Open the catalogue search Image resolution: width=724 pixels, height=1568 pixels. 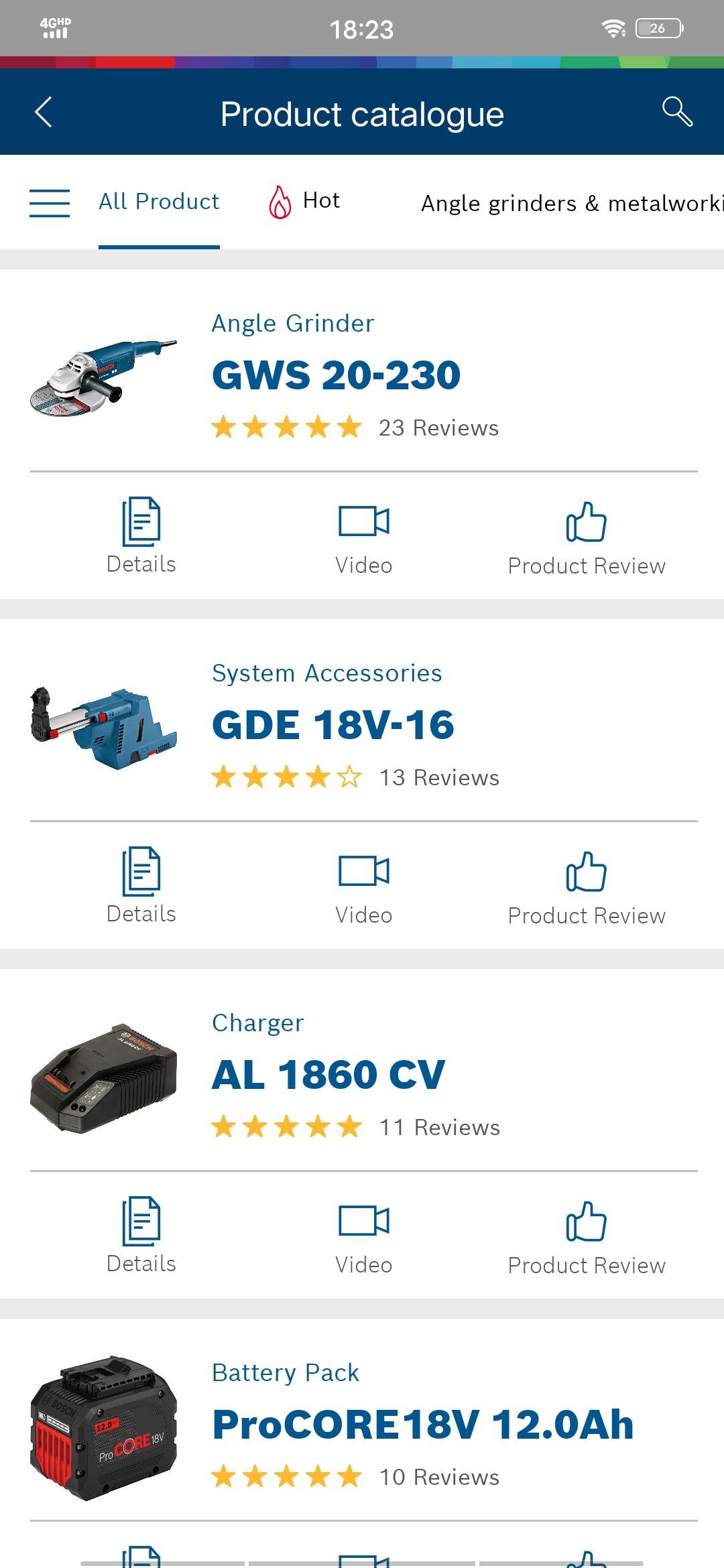677,112
